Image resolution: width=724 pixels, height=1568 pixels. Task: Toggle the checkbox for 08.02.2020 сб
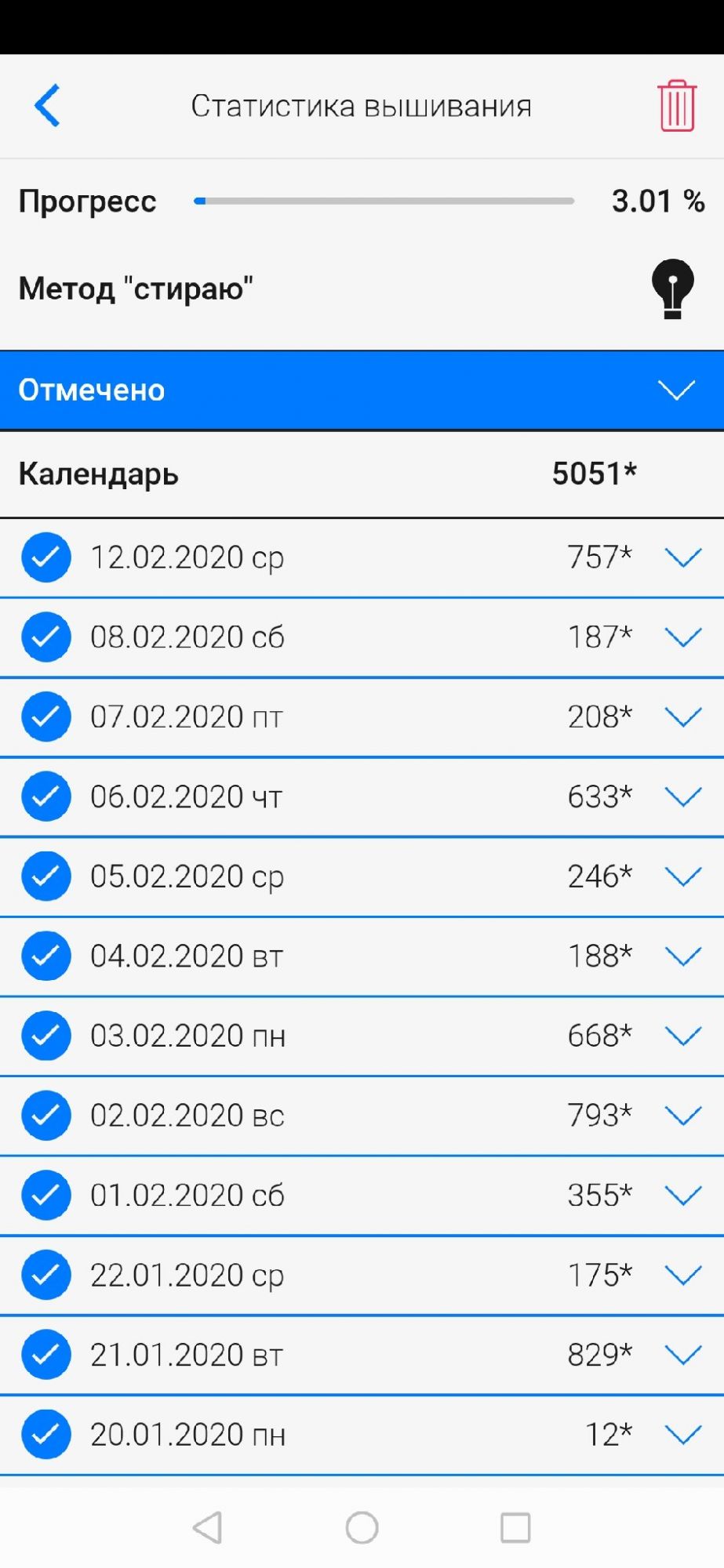pyautogui.click(x=46, y=637)
